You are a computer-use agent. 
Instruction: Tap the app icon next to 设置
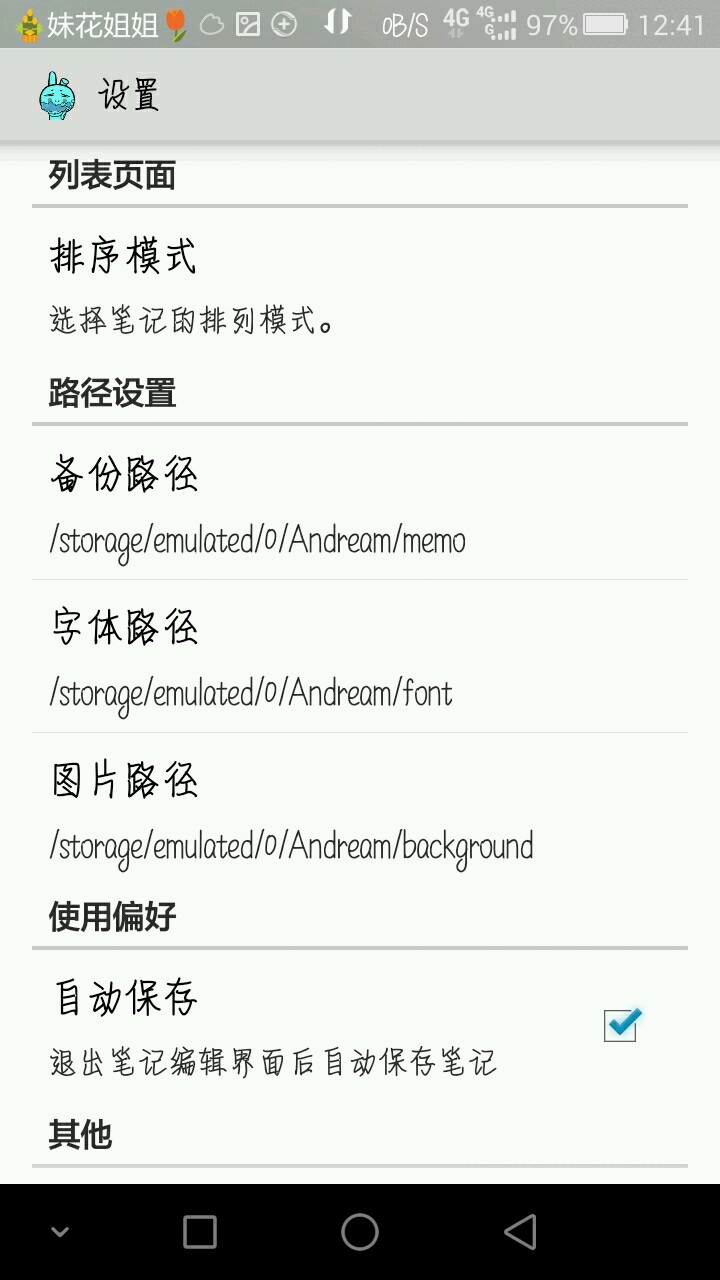pyautogui.click(x=57, y=96)
